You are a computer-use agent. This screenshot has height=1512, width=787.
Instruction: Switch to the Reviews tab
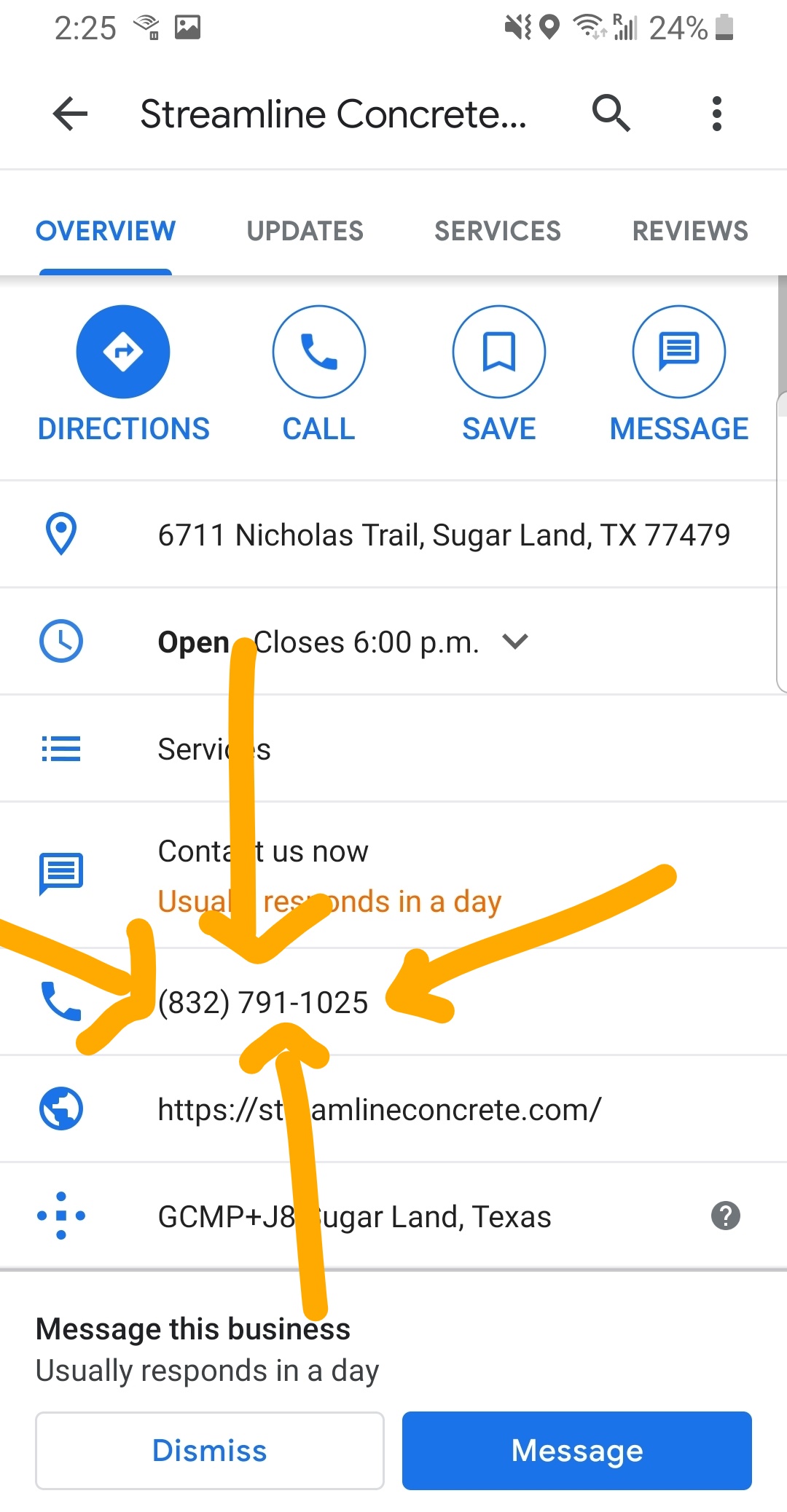tap(689, 231)
